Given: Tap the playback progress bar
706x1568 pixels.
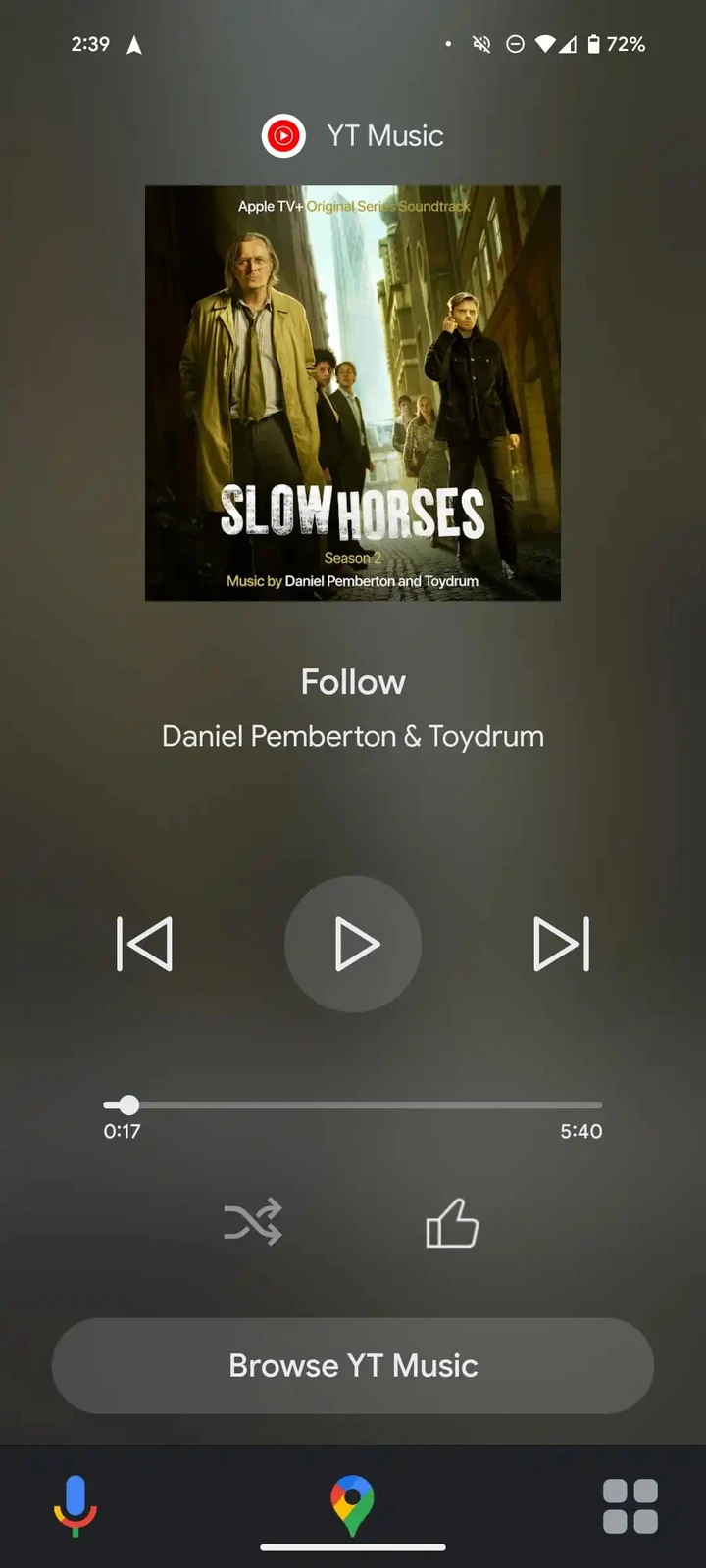Looking at the screenshot, I should [353, 1105].
